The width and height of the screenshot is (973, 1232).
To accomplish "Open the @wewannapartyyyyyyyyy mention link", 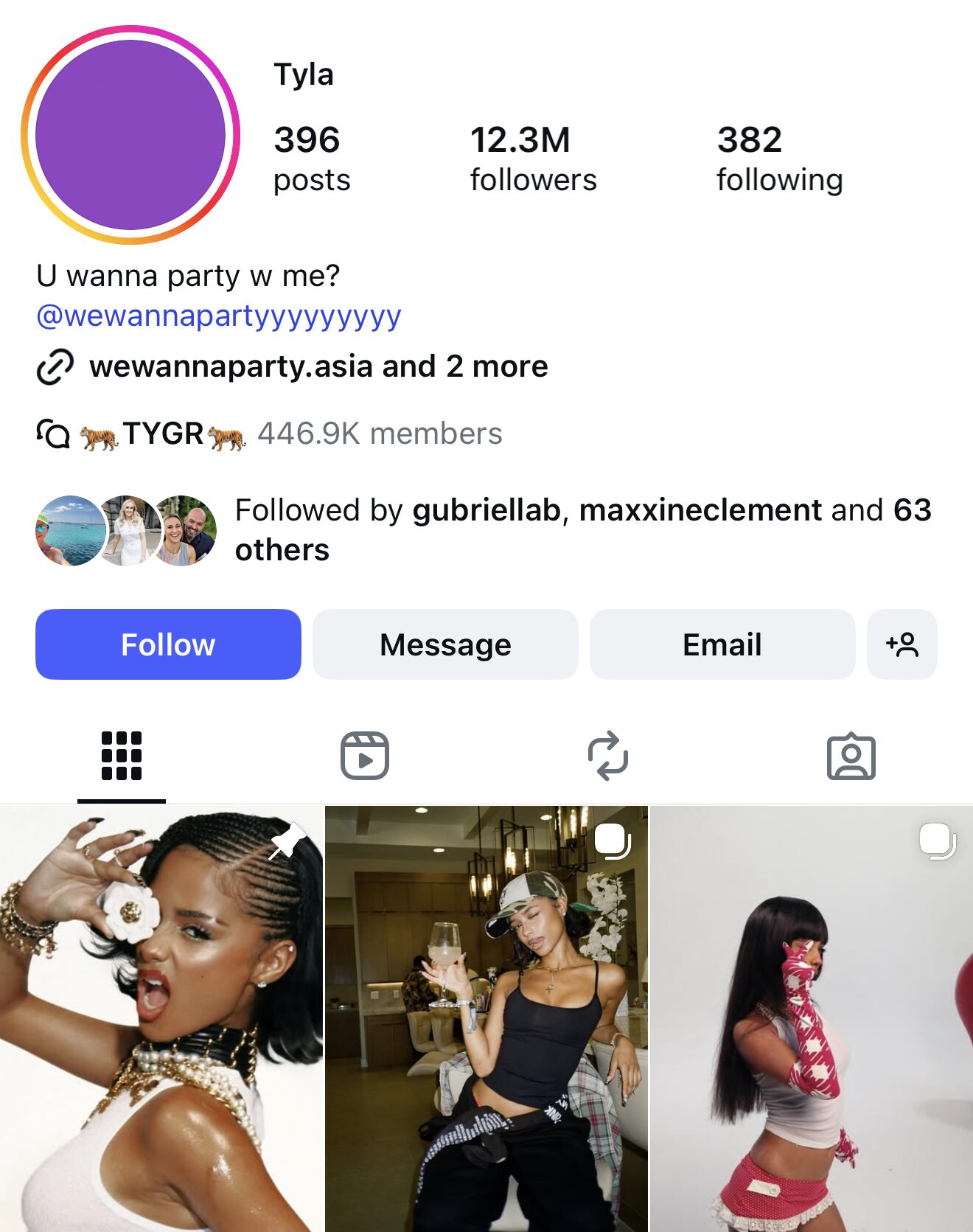I will coord(219,316).
